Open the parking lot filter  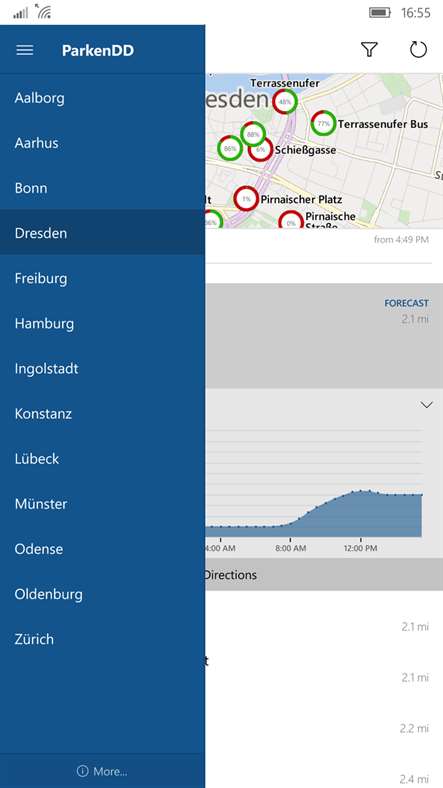tap(369, 49)
